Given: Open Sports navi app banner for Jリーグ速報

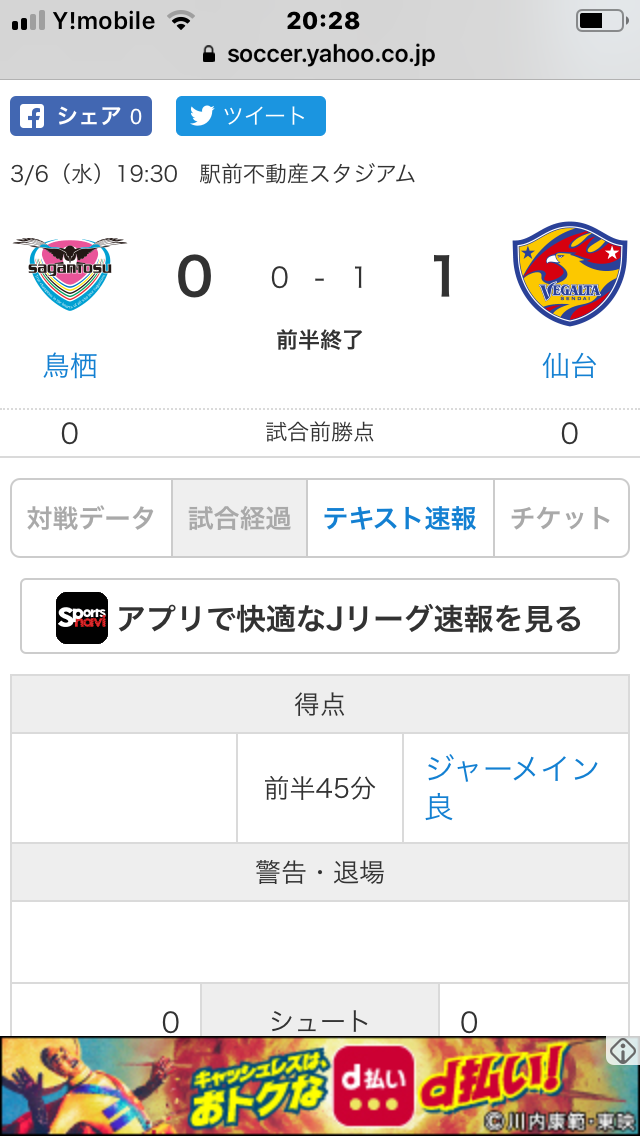Looking at the screenshot, I should tap(320, 617).
